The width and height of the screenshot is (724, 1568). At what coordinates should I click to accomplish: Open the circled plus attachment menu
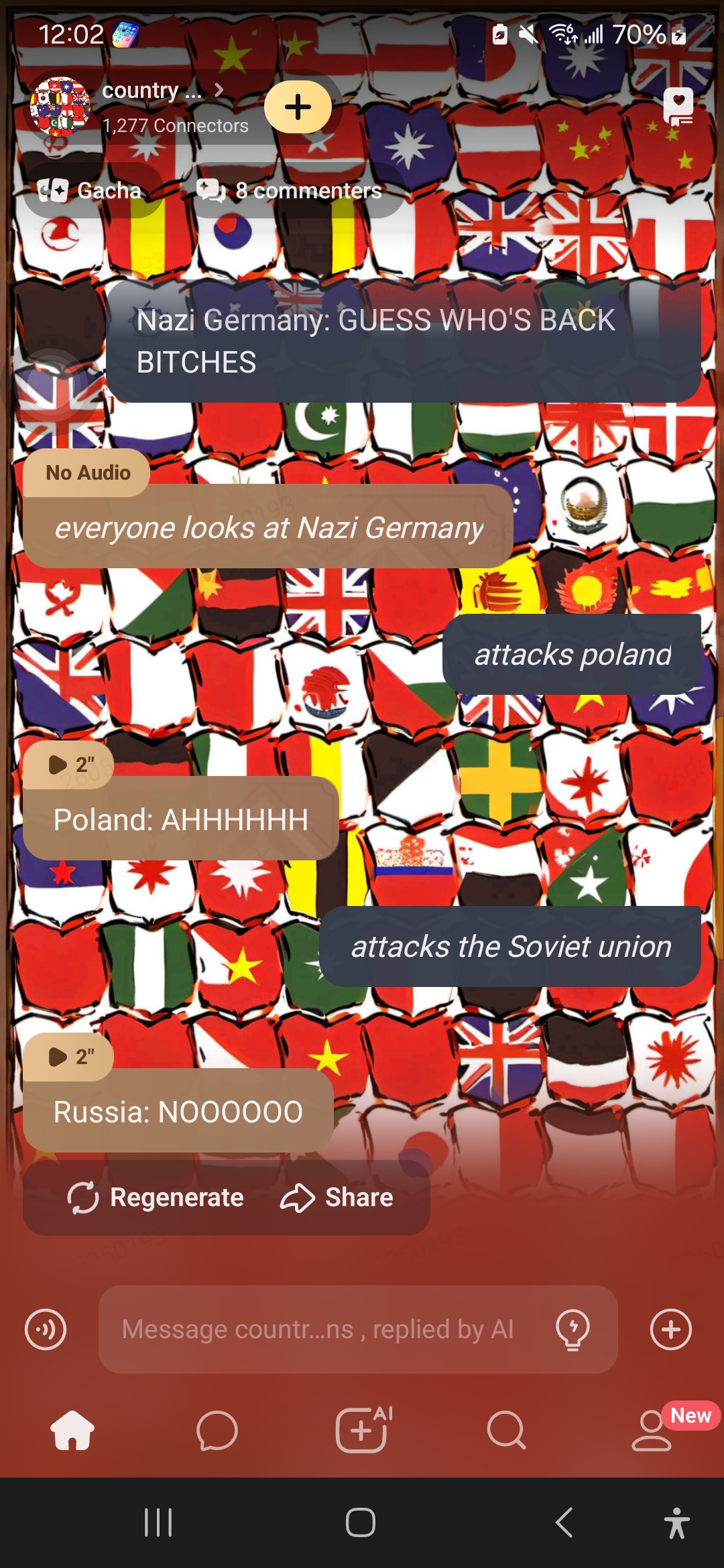click(x=671, y=1329)
